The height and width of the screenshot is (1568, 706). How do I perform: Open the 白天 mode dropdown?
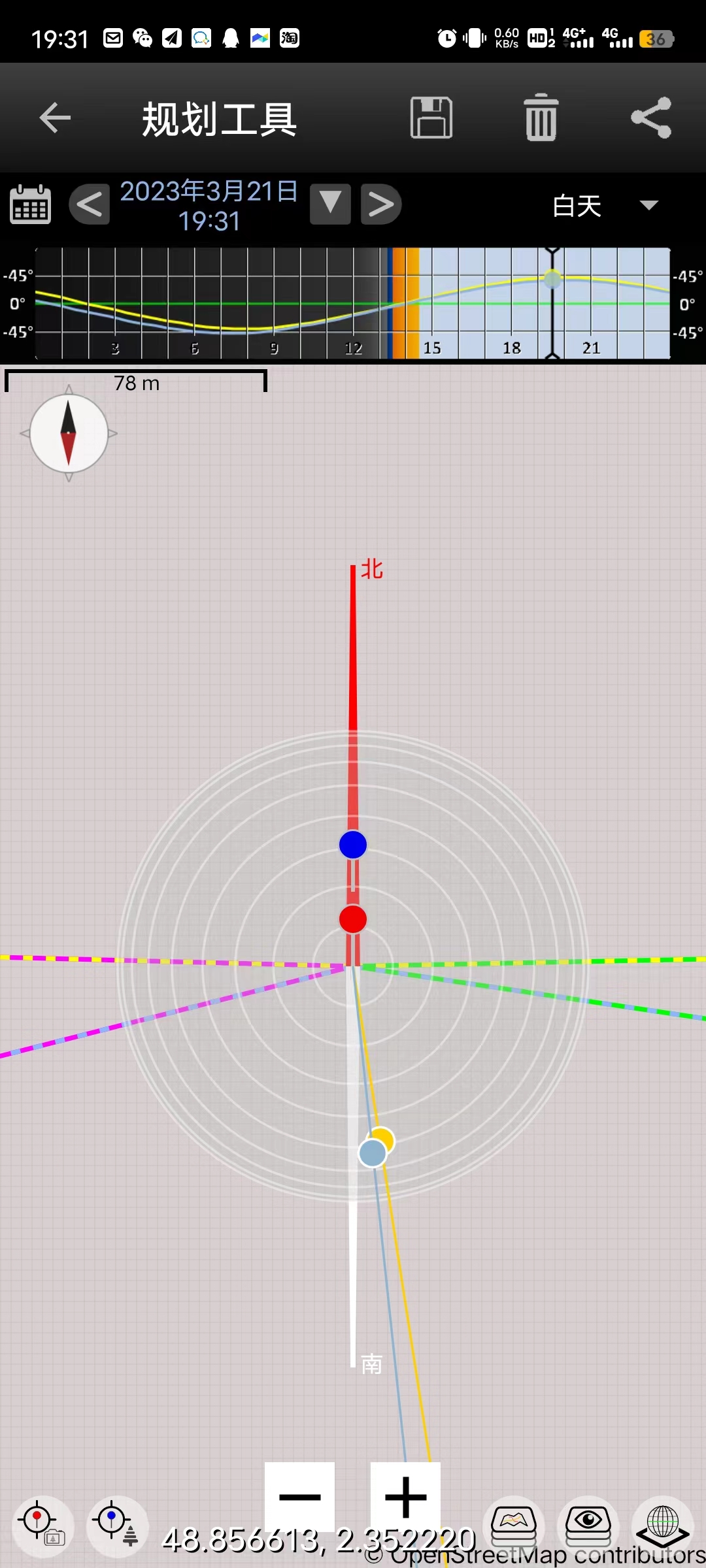[605, 206]
